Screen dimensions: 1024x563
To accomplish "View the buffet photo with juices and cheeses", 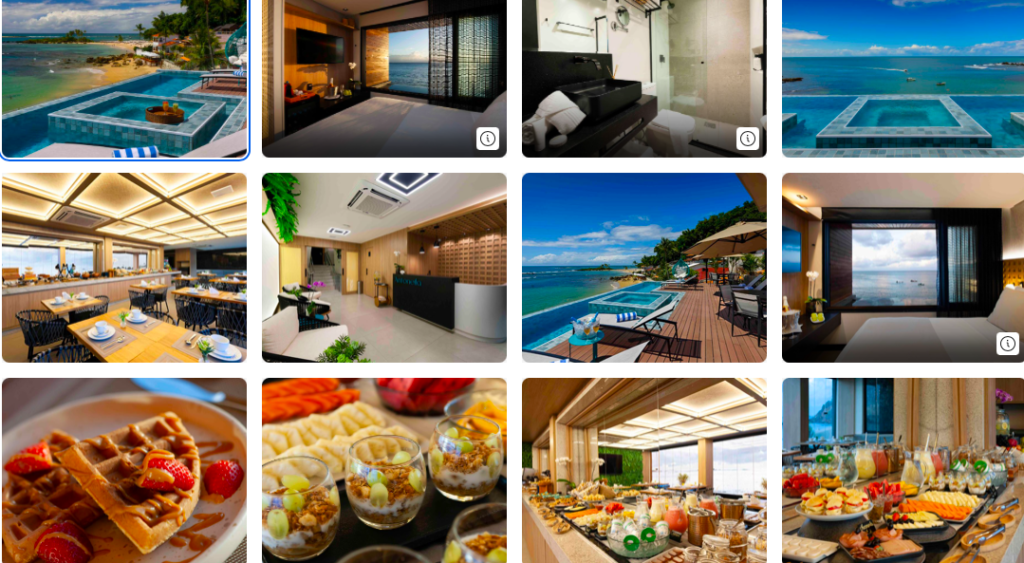I will [903, 470].
